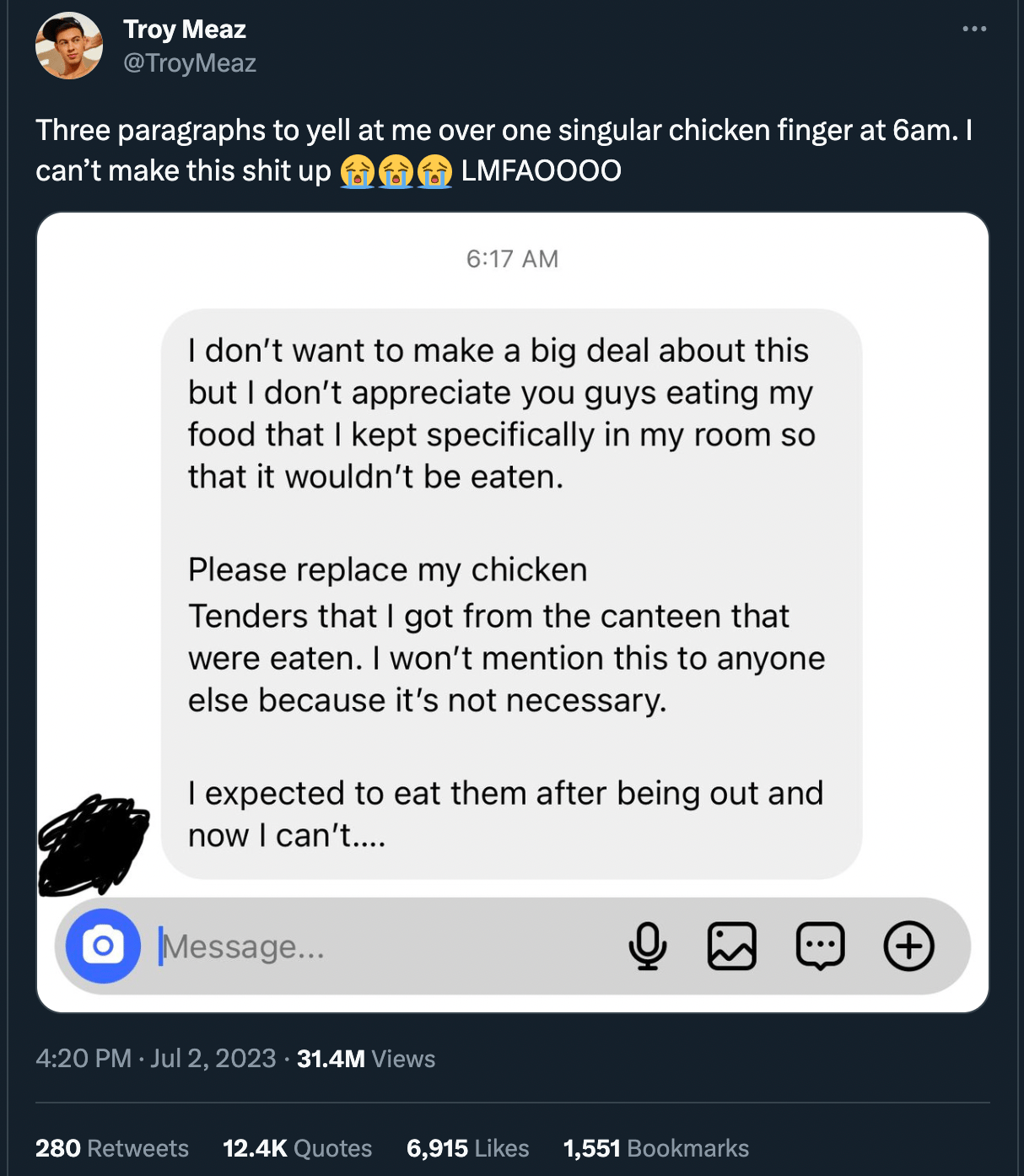View the 12.4K Quotes list
This screenshot has width=1024, height=1176.
click(297, 1148)
